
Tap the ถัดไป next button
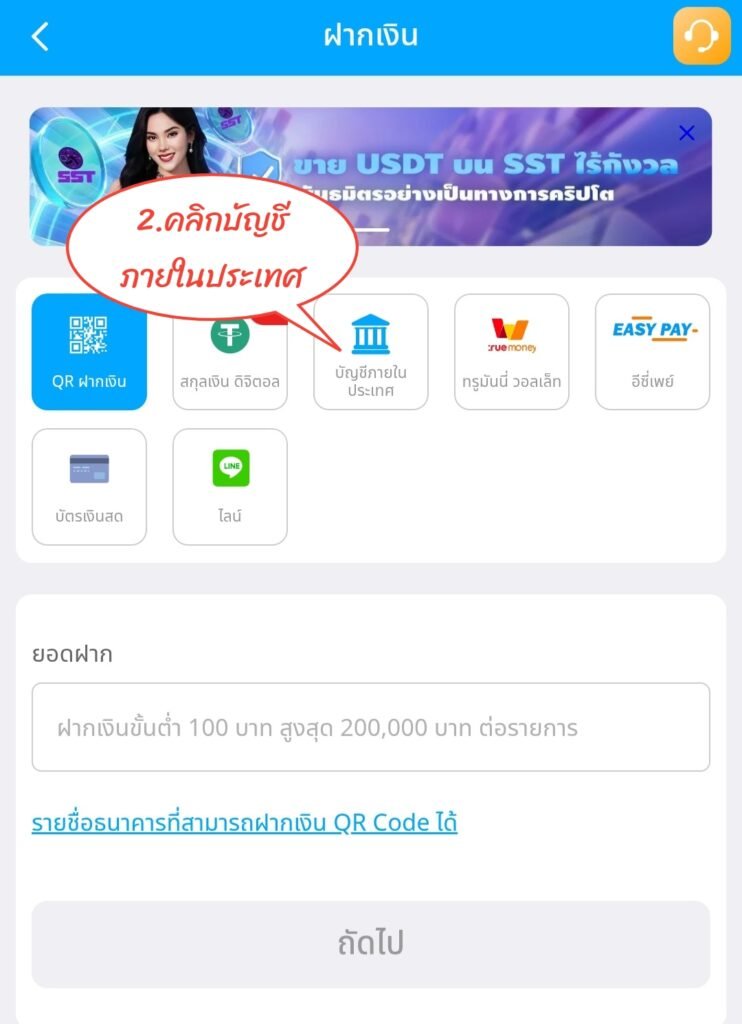click(x=371, y=944)
